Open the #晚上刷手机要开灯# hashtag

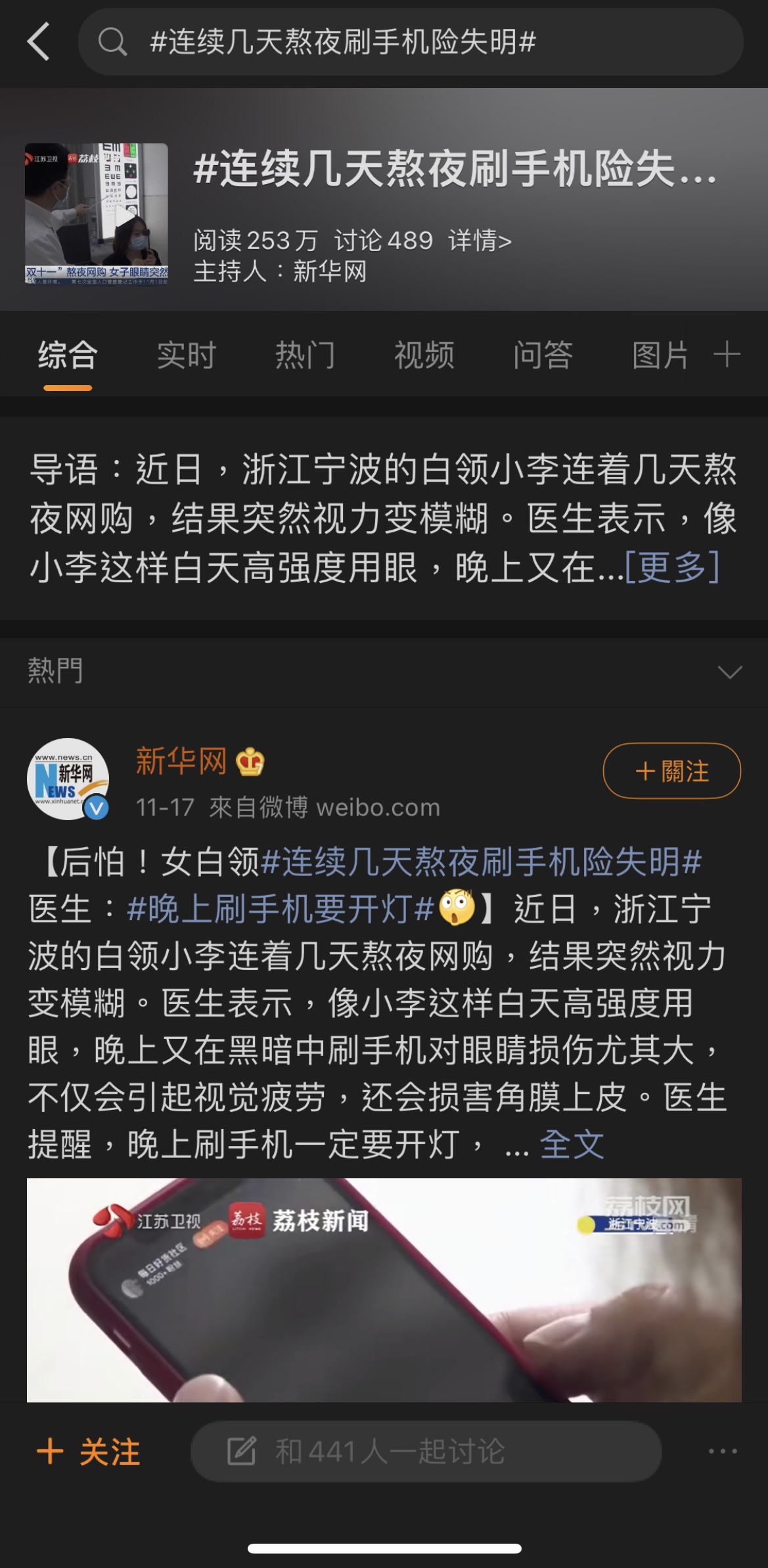[x=281, y=909]
